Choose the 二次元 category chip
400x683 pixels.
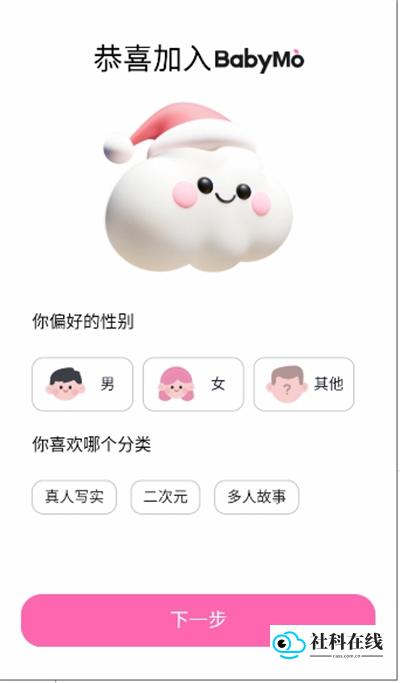[x=166, y=497]
